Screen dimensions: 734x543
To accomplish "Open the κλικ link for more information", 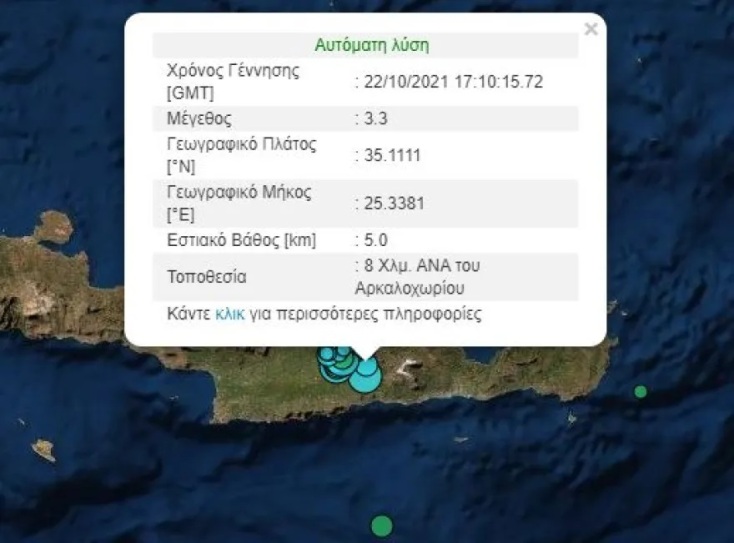I will pos(230,314).
